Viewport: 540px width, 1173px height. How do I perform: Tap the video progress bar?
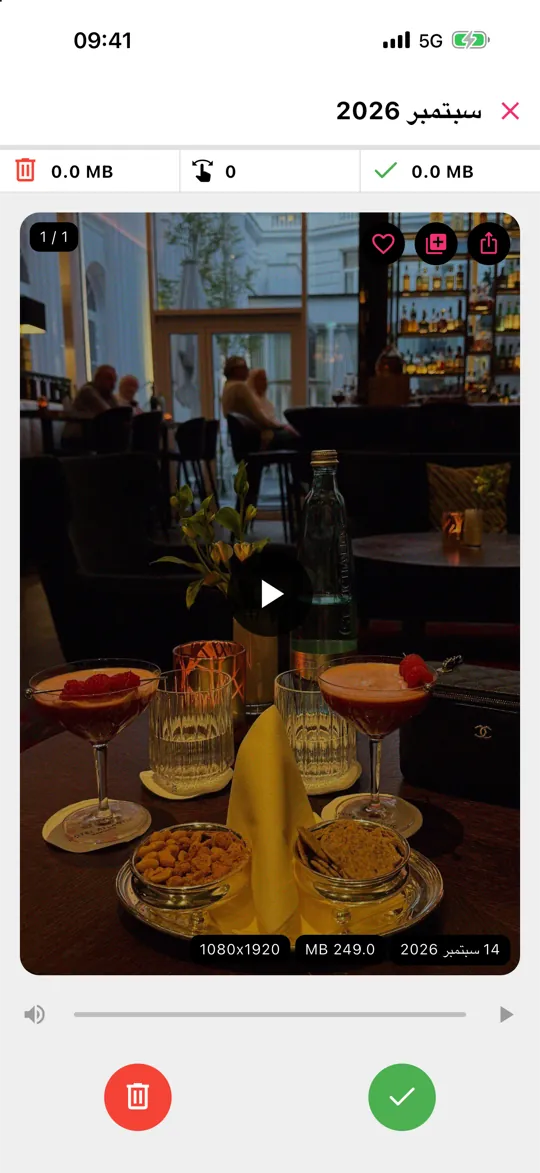pos(270,1014)
